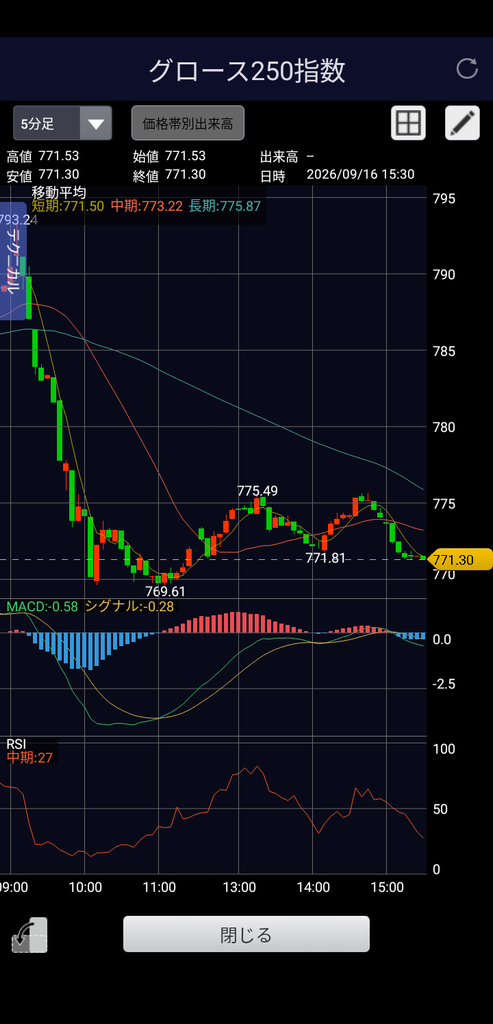Open the four-pane chart layout
Image resolution: width=493 pixels, height=1024 pixels.
[408, 123]
